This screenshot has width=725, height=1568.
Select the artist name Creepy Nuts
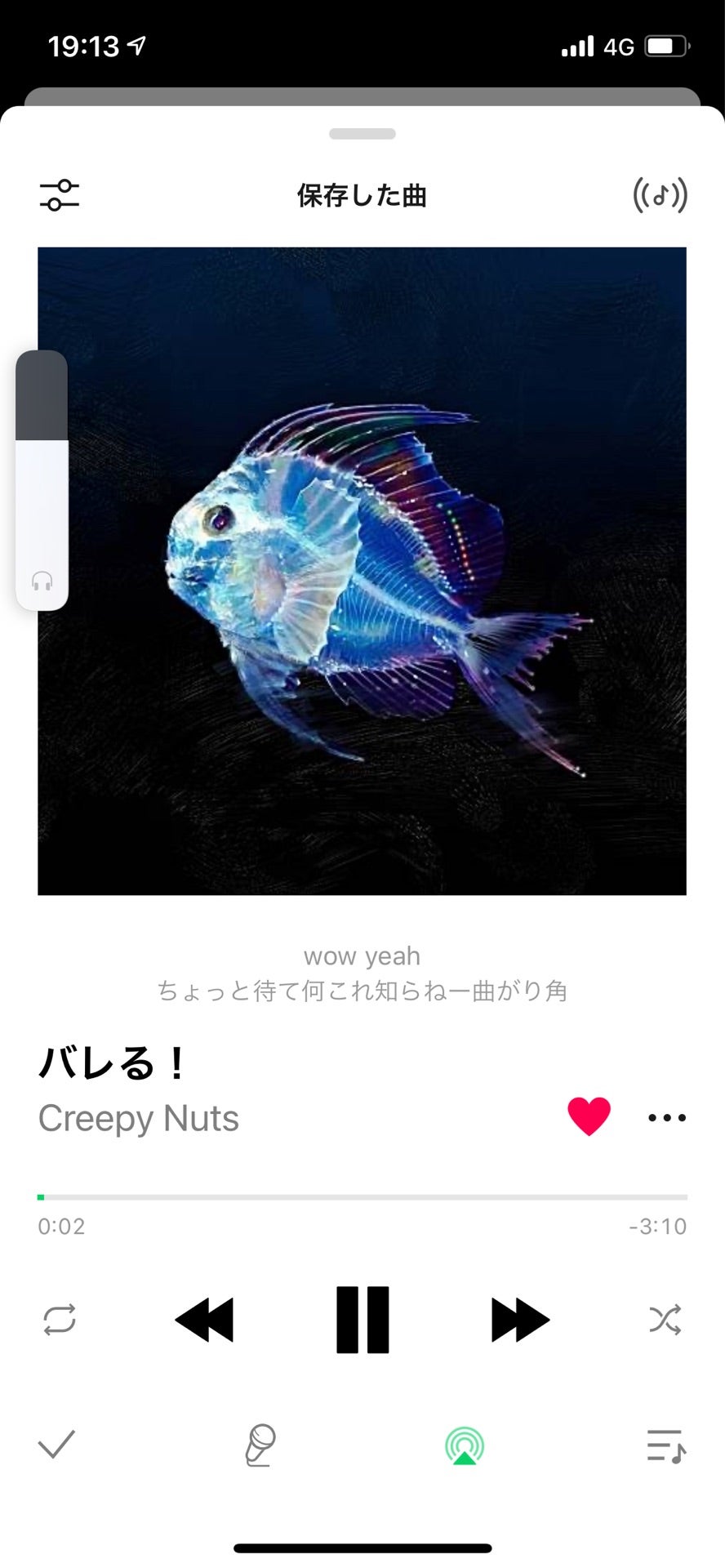coord(138,1118)
